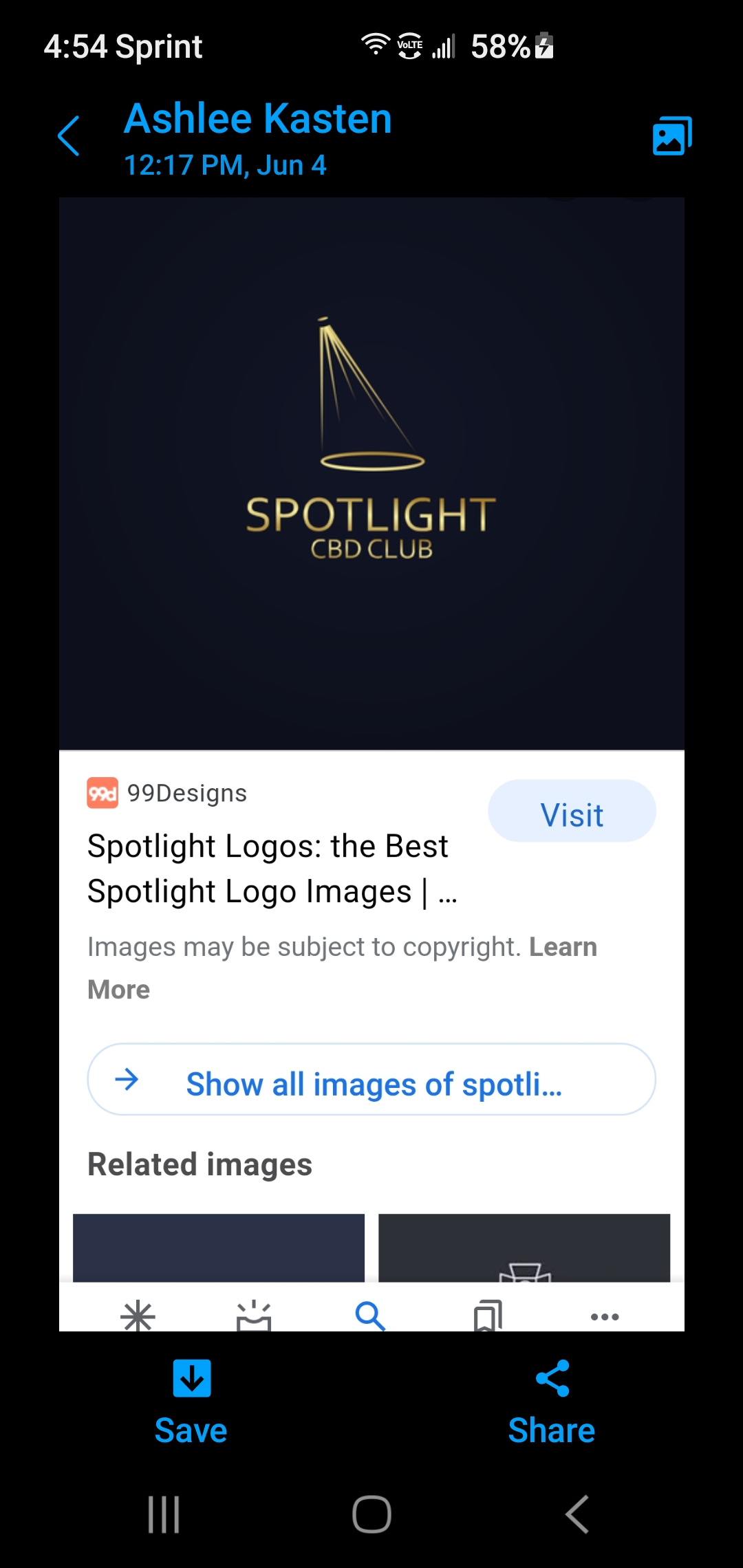Go back from Ashlee Kasten's image

click(69, 136)
